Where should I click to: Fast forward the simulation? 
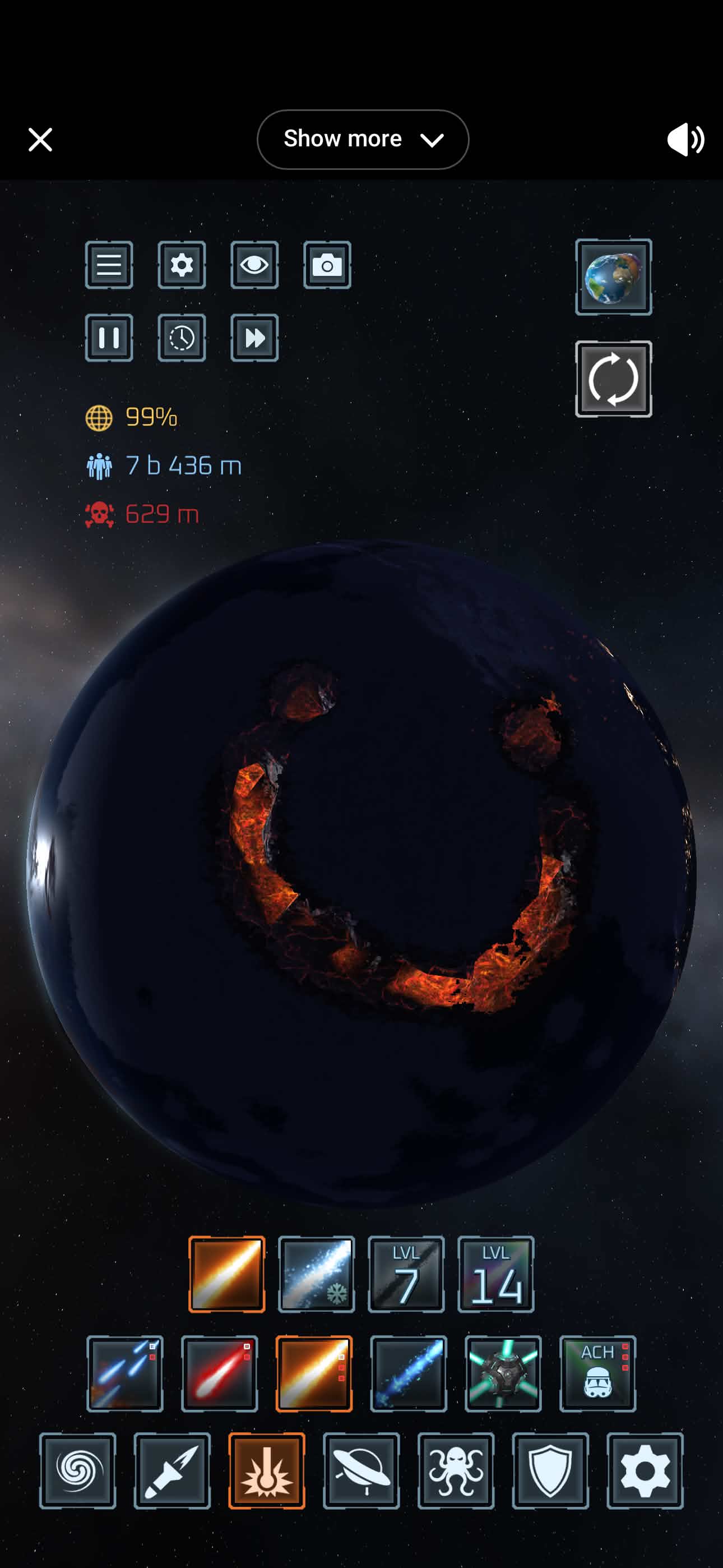pyautogui.click(x=254, y=338)
